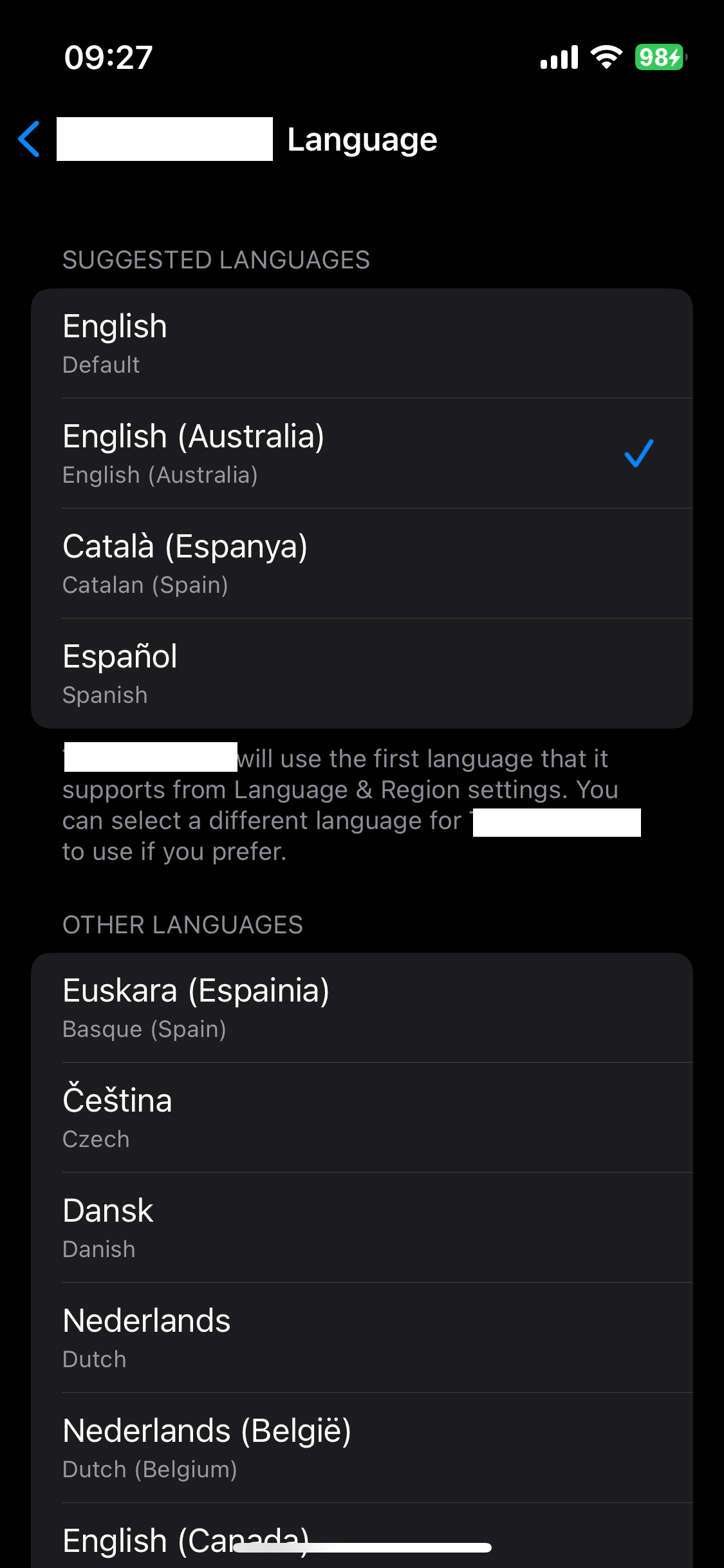Switch language to Español
The image size is (724, 1568).
tap(362, 674)
